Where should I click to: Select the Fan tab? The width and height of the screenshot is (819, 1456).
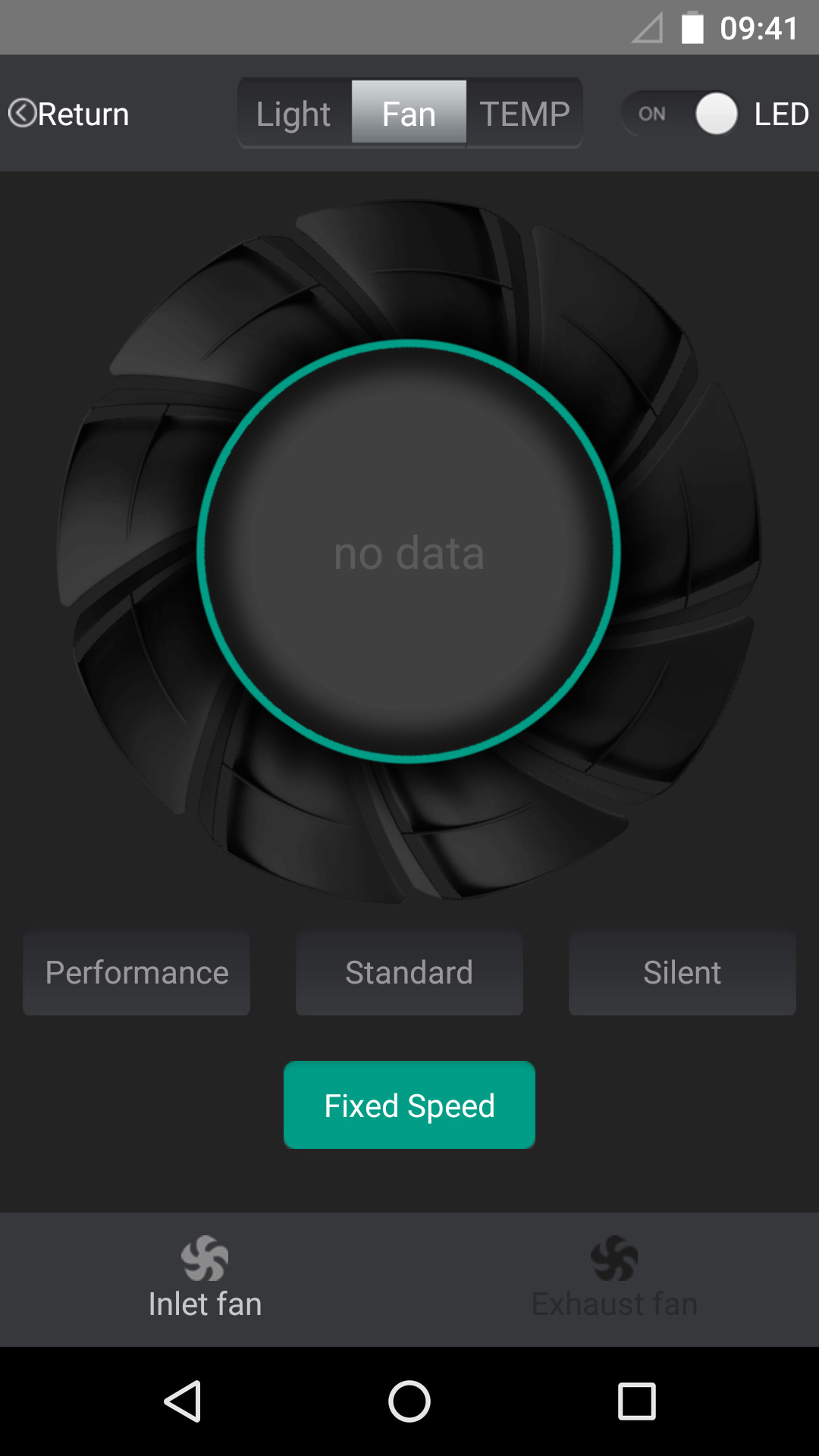click(409, 114)
